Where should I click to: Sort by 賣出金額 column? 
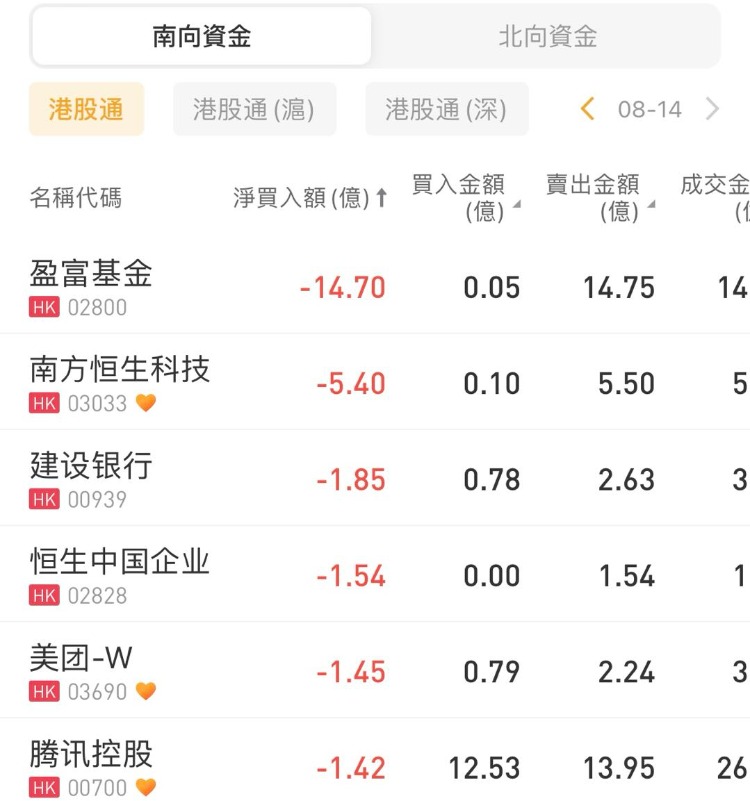point(599,197)
